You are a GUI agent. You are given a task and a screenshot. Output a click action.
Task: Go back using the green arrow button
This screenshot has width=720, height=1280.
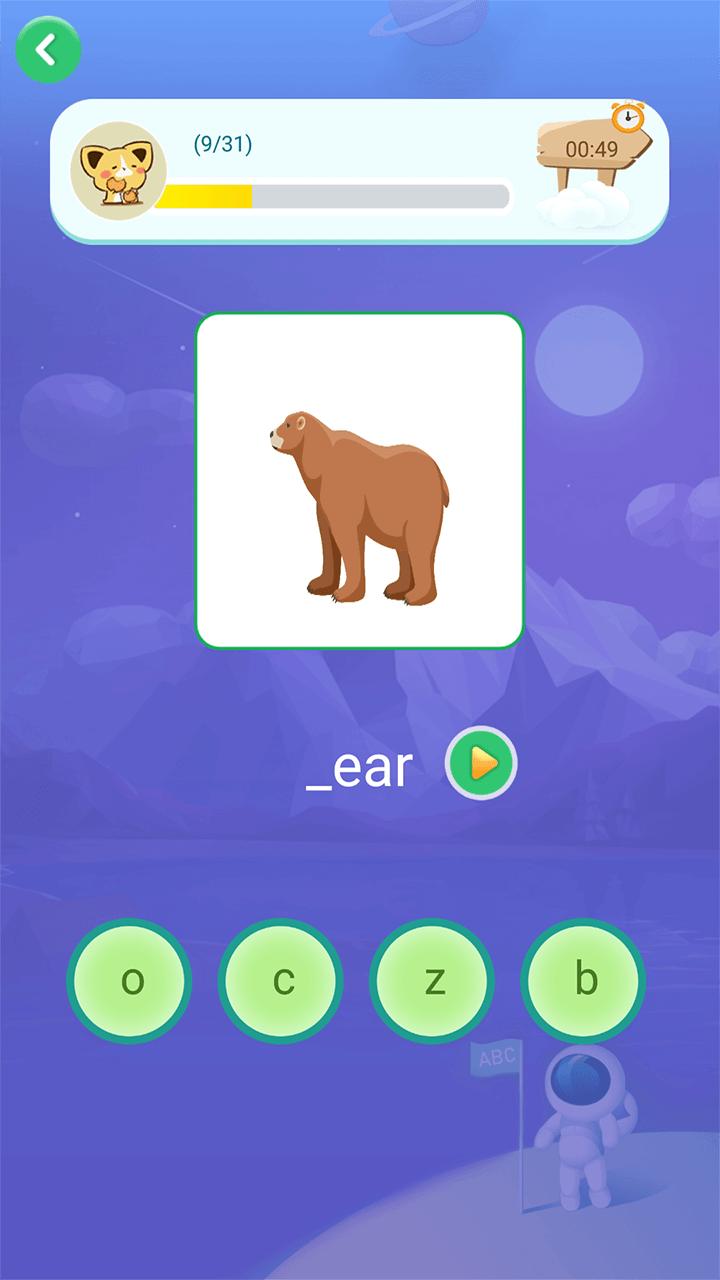(x=47, y=51)
